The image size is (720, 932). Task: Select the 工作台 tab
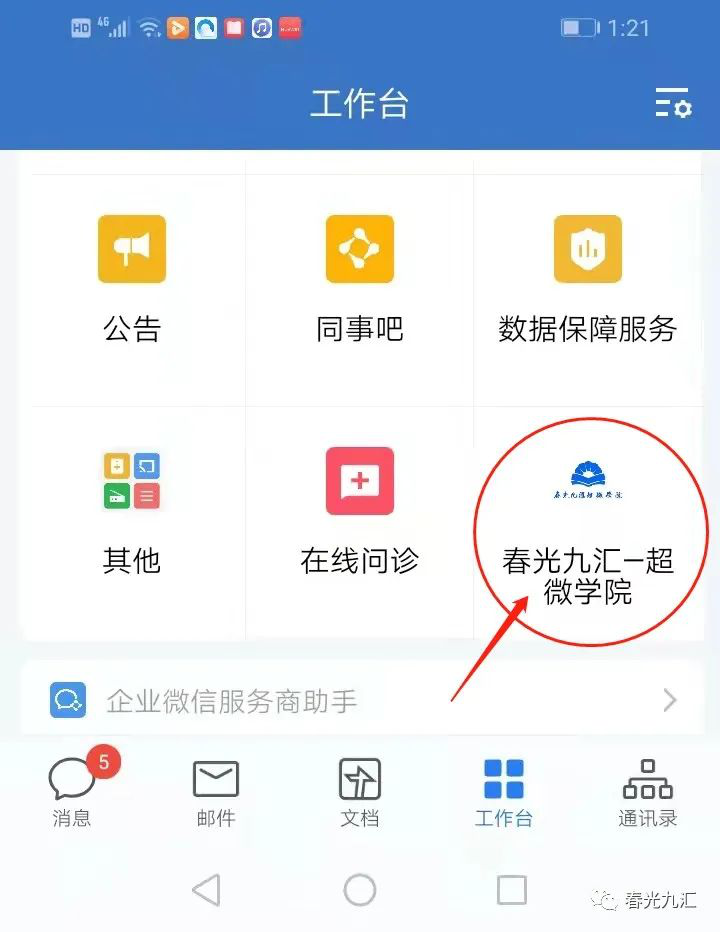[503, 790]
